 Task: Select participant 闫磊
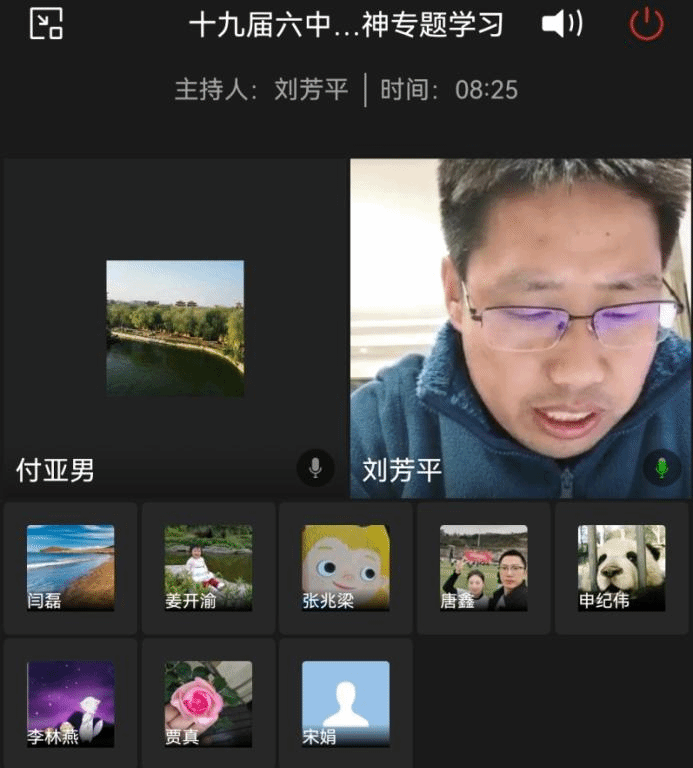pyautogui.click(x=70, y=568)
